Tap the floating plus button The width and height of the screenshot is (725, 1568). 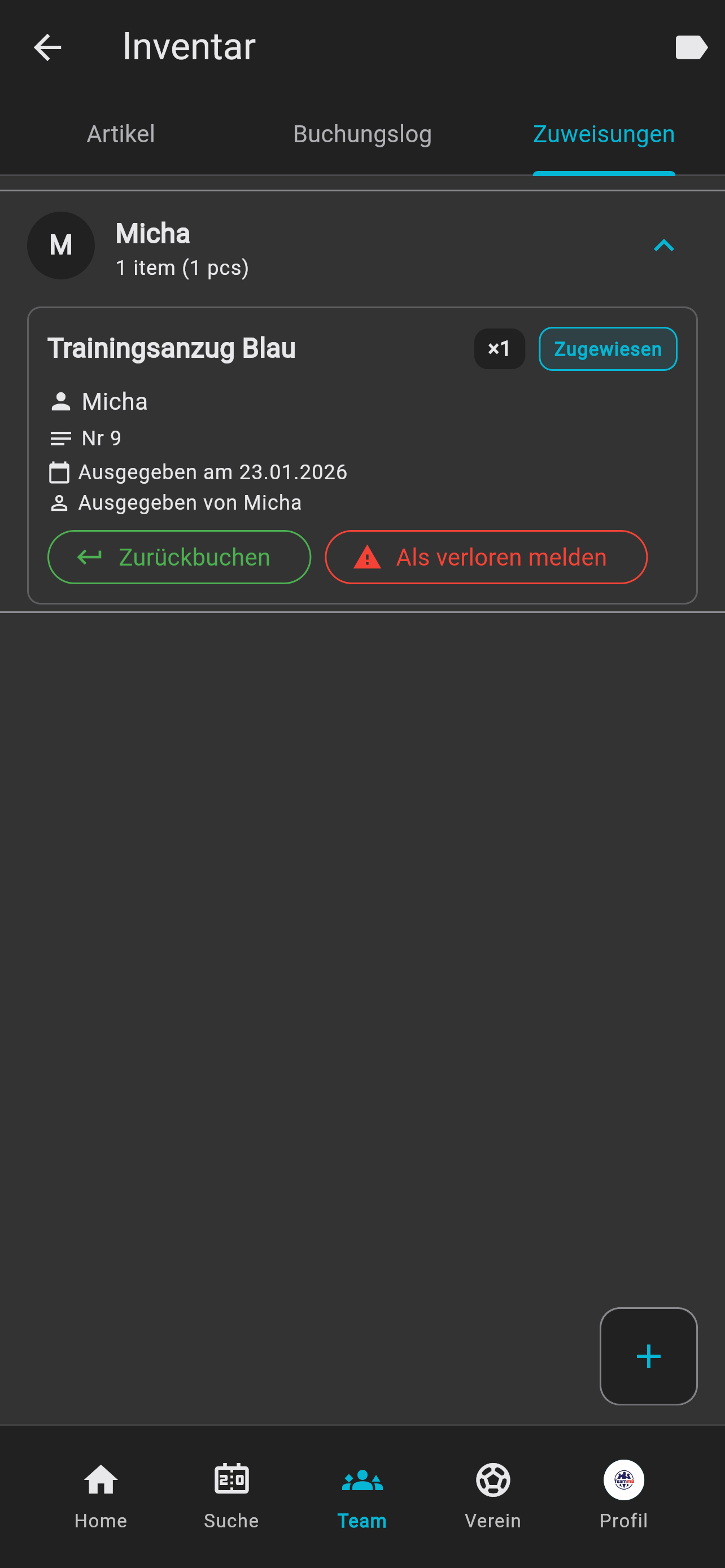648,1356
